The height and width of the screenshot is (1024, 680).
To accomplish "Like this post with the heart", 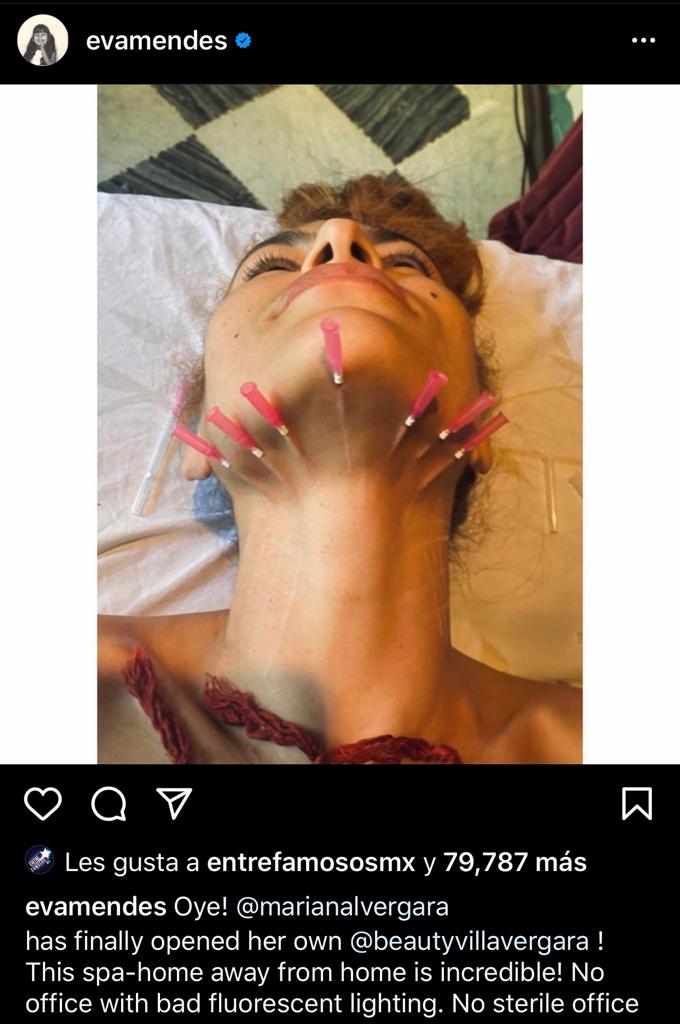I will click(43, 803).
